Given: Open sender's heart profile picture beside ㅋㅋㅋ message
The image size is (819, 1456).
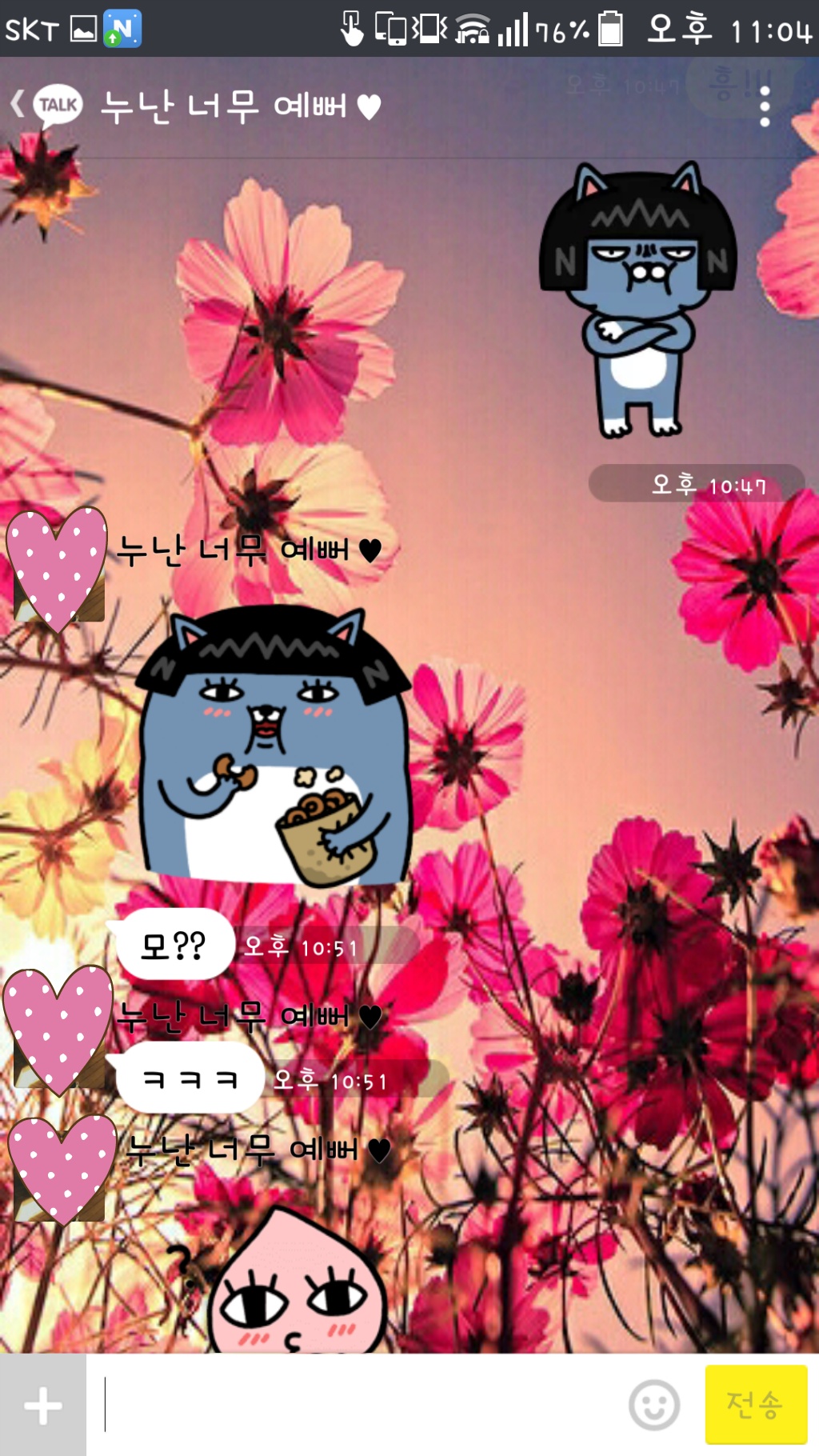Looking at the screenshot, I should pos(58,1030).
